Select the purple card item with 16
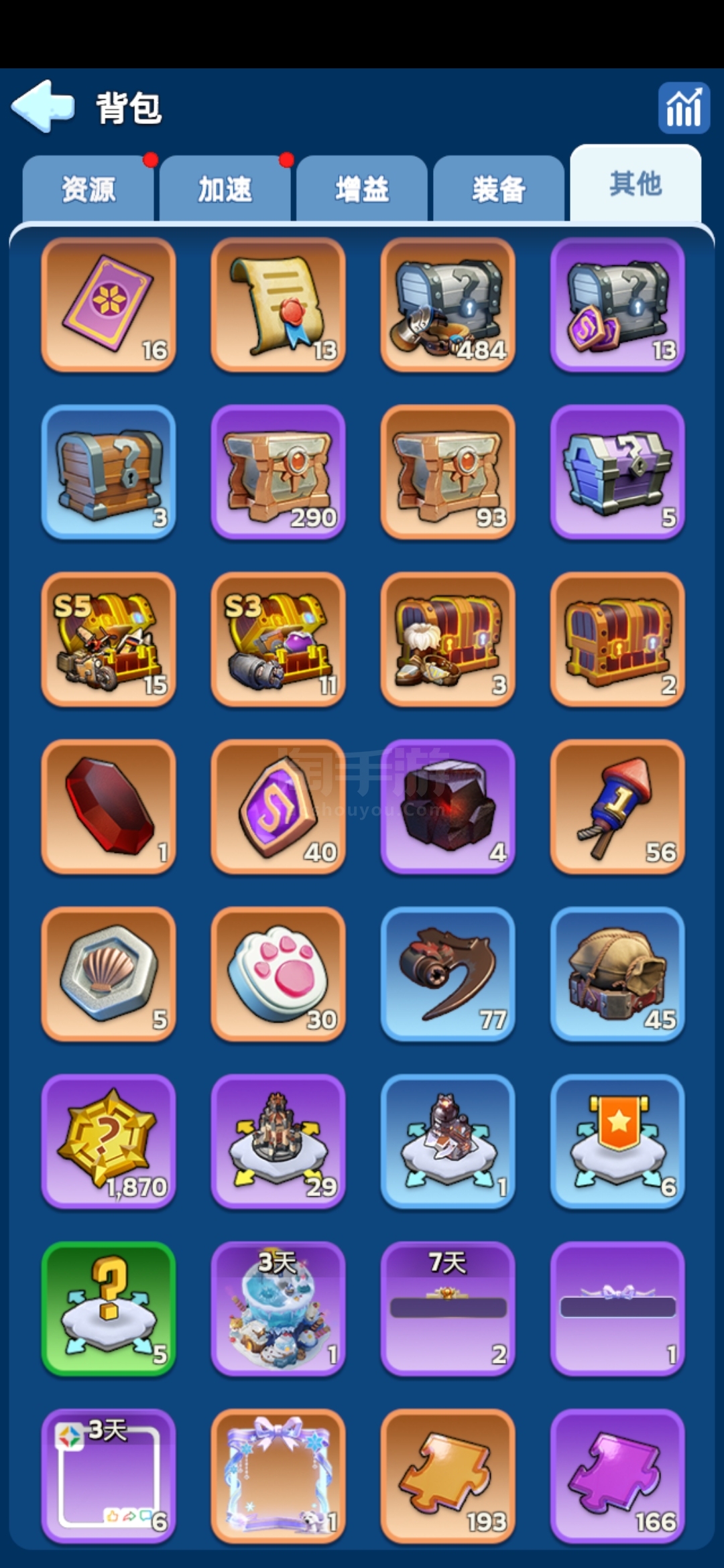 (109, 304)
